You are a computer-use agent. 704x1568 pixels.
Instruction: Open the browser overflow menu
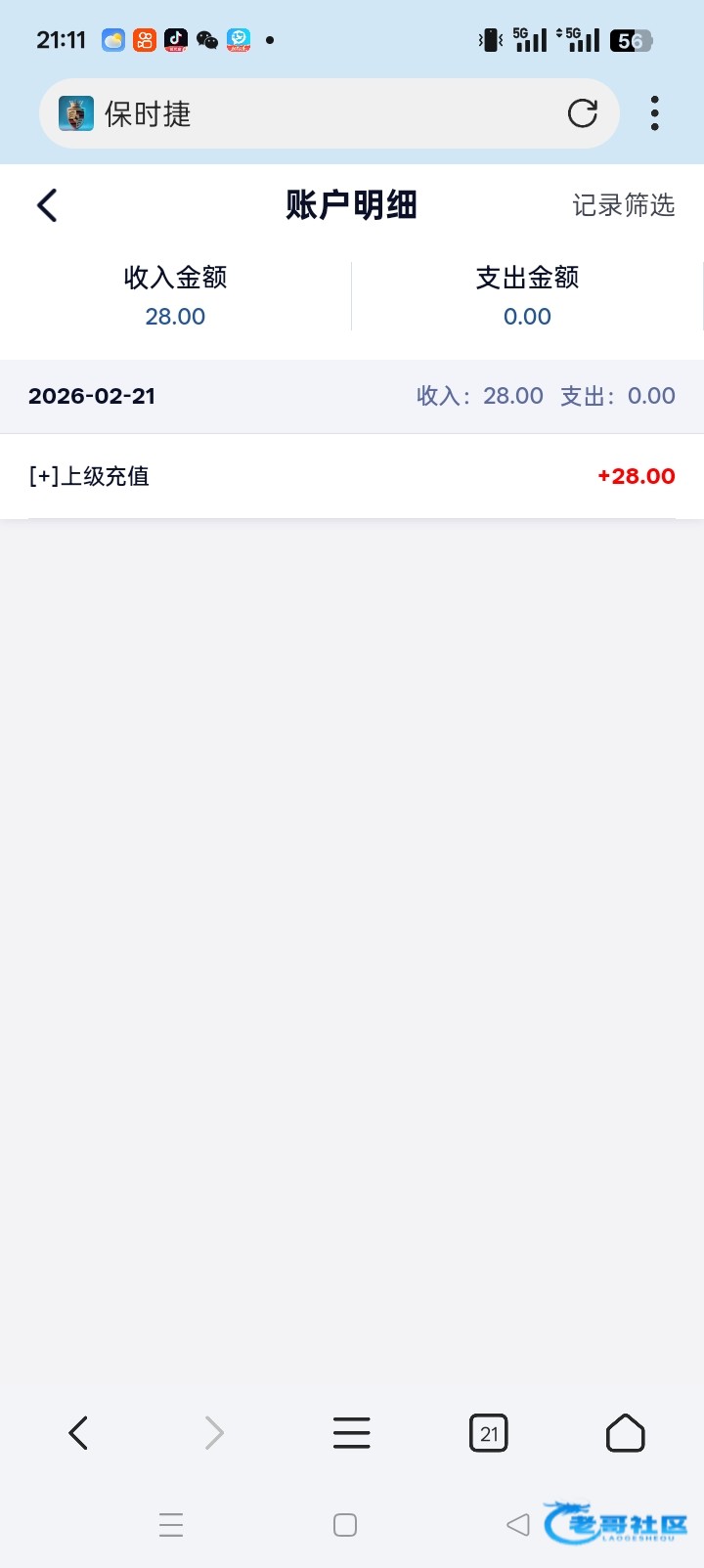(x=654, y=113)
